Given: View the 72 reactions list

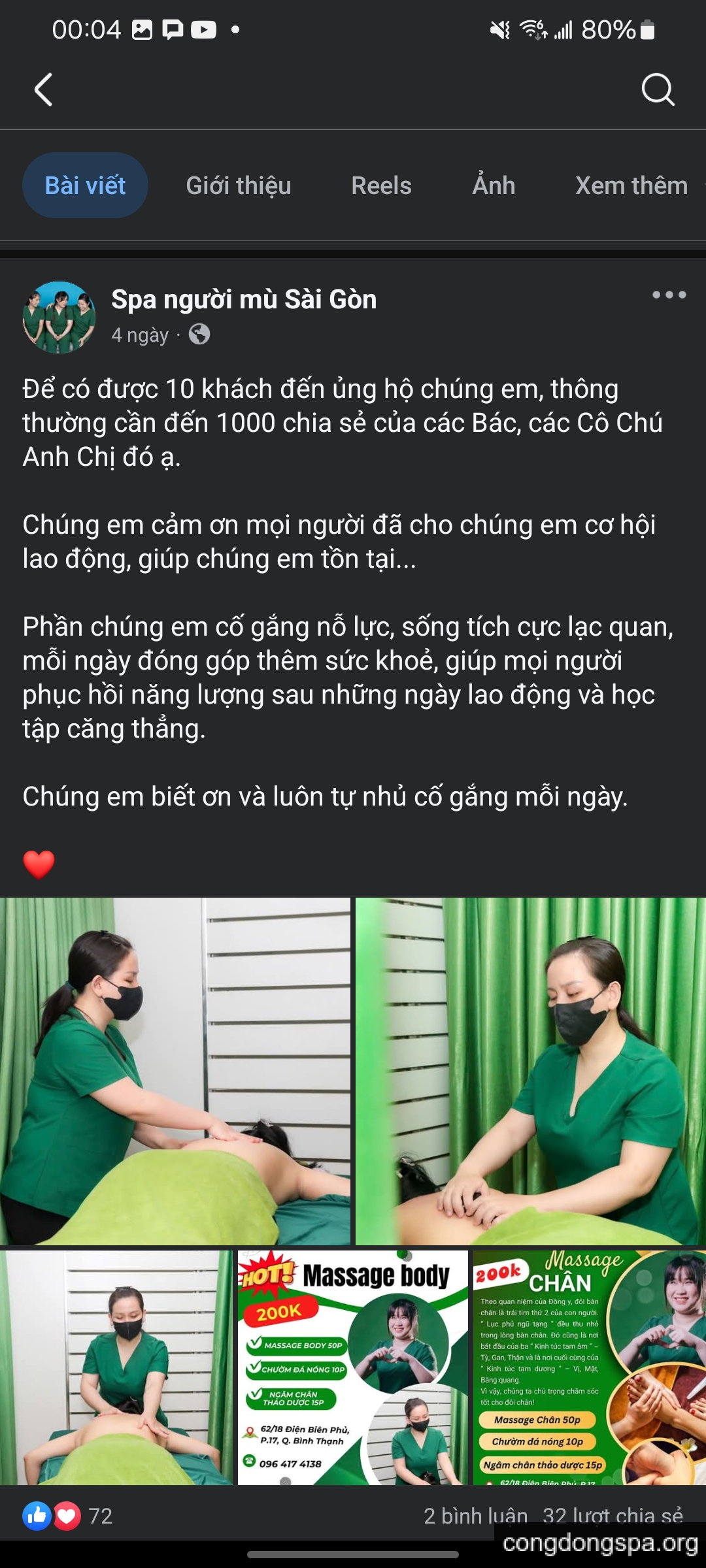Looking at the screenshot, I should [68, 1516].
